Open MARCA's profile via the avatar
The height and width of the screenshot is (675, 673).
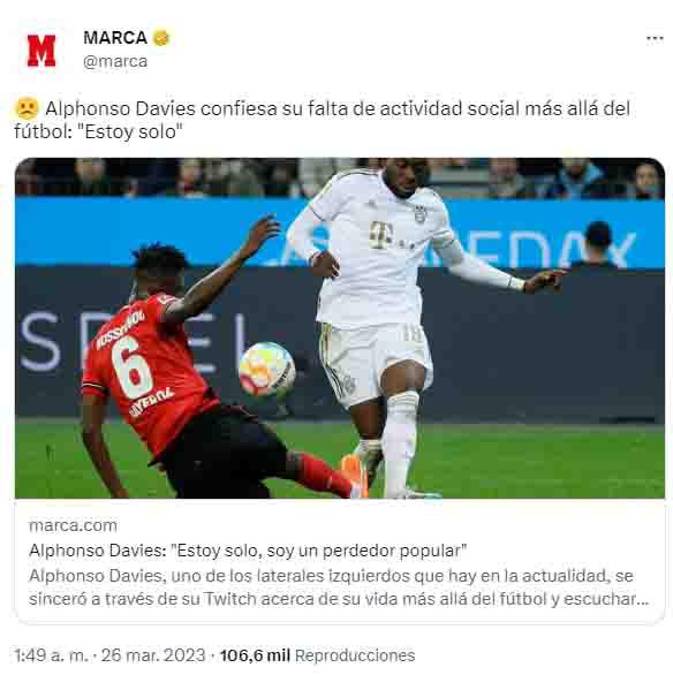pyautogui.click(x=41, y=49)
